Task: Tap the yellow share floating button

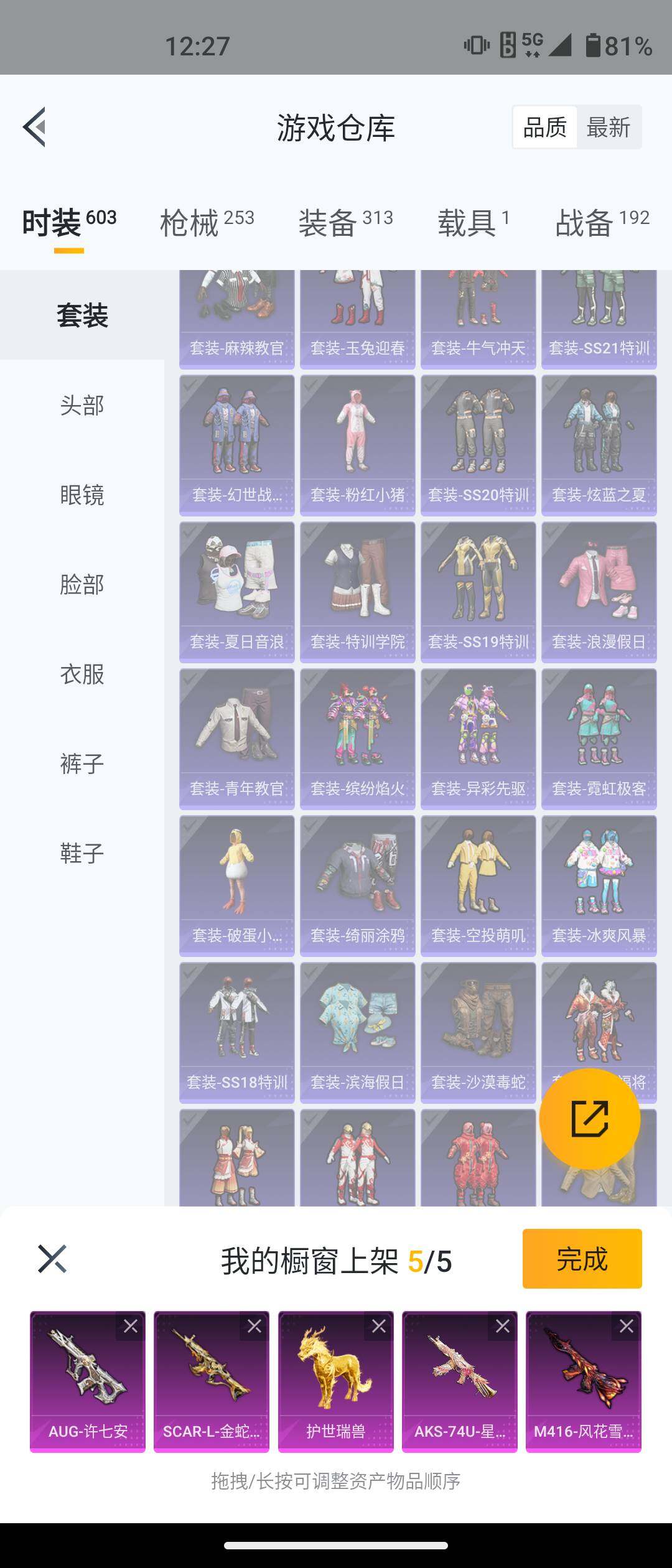Action: (589, 1118)
